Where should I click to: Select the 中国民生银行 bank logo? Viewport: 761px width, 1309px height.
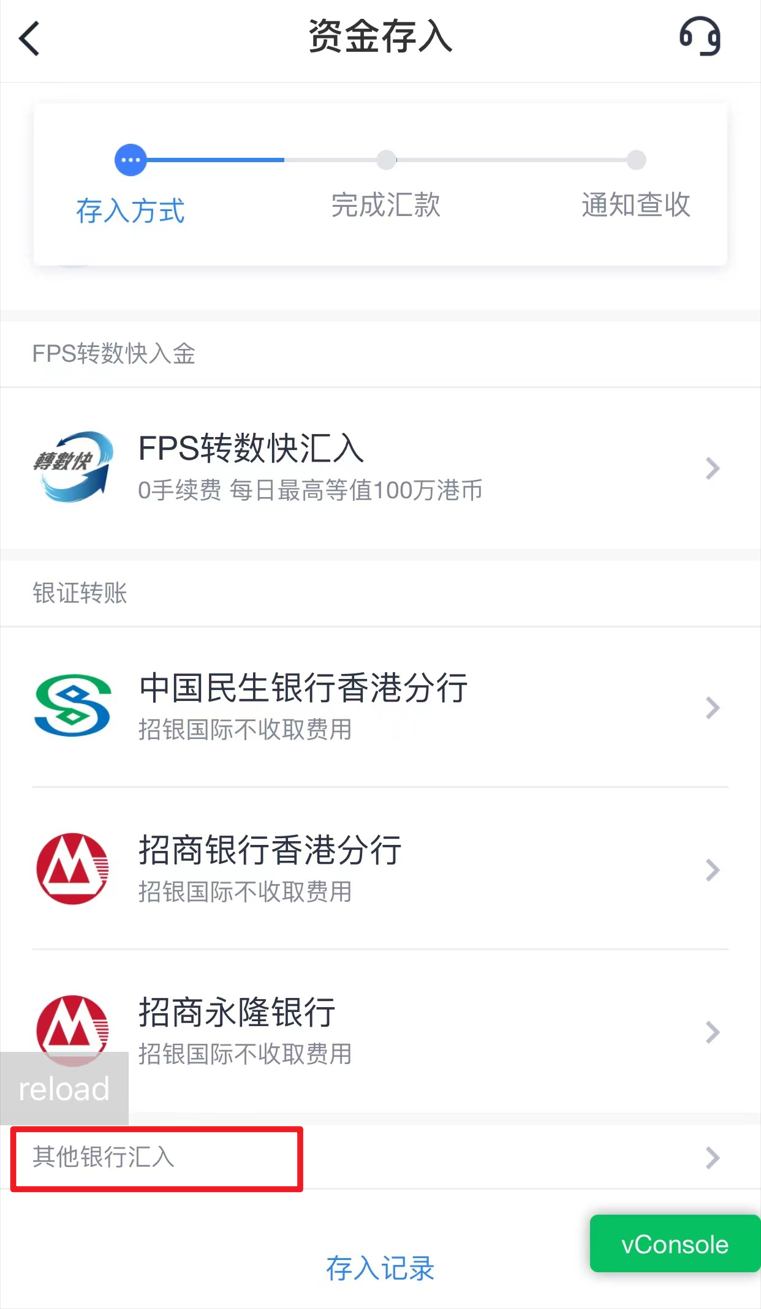[71, 707]
